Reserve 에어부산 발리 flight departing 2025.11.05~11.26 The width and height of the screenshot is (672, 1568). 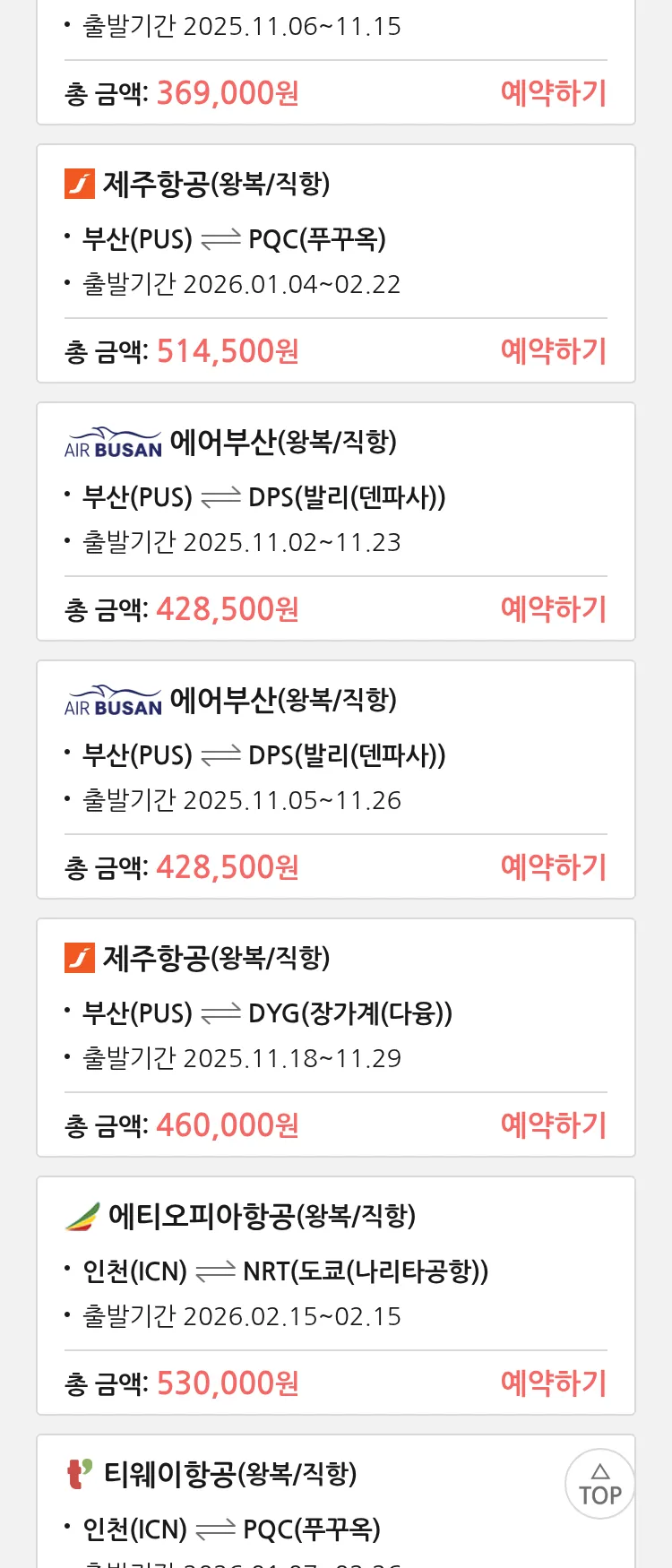point(553,867)
